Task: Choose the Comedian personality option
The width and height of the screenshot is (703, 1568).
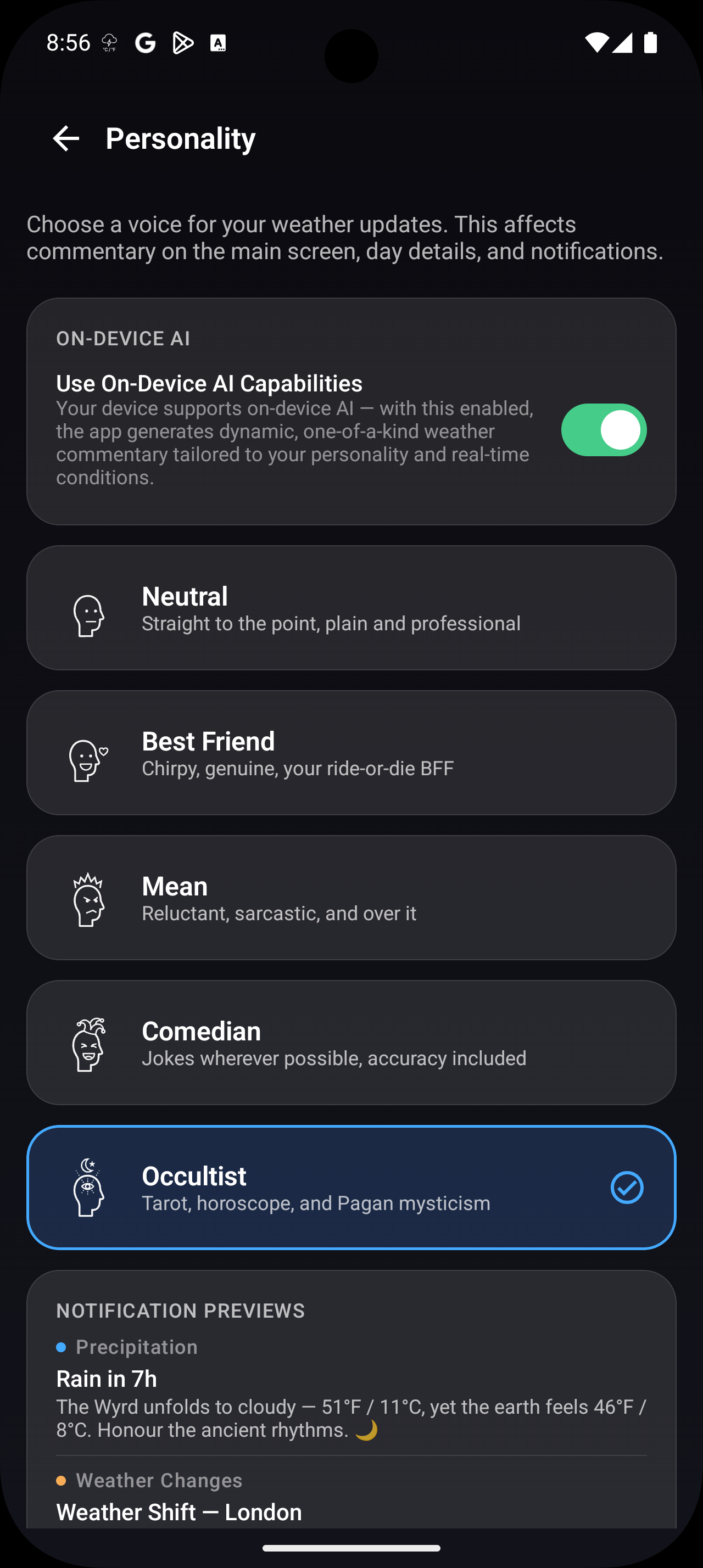Action: (x=351, y=1042)
